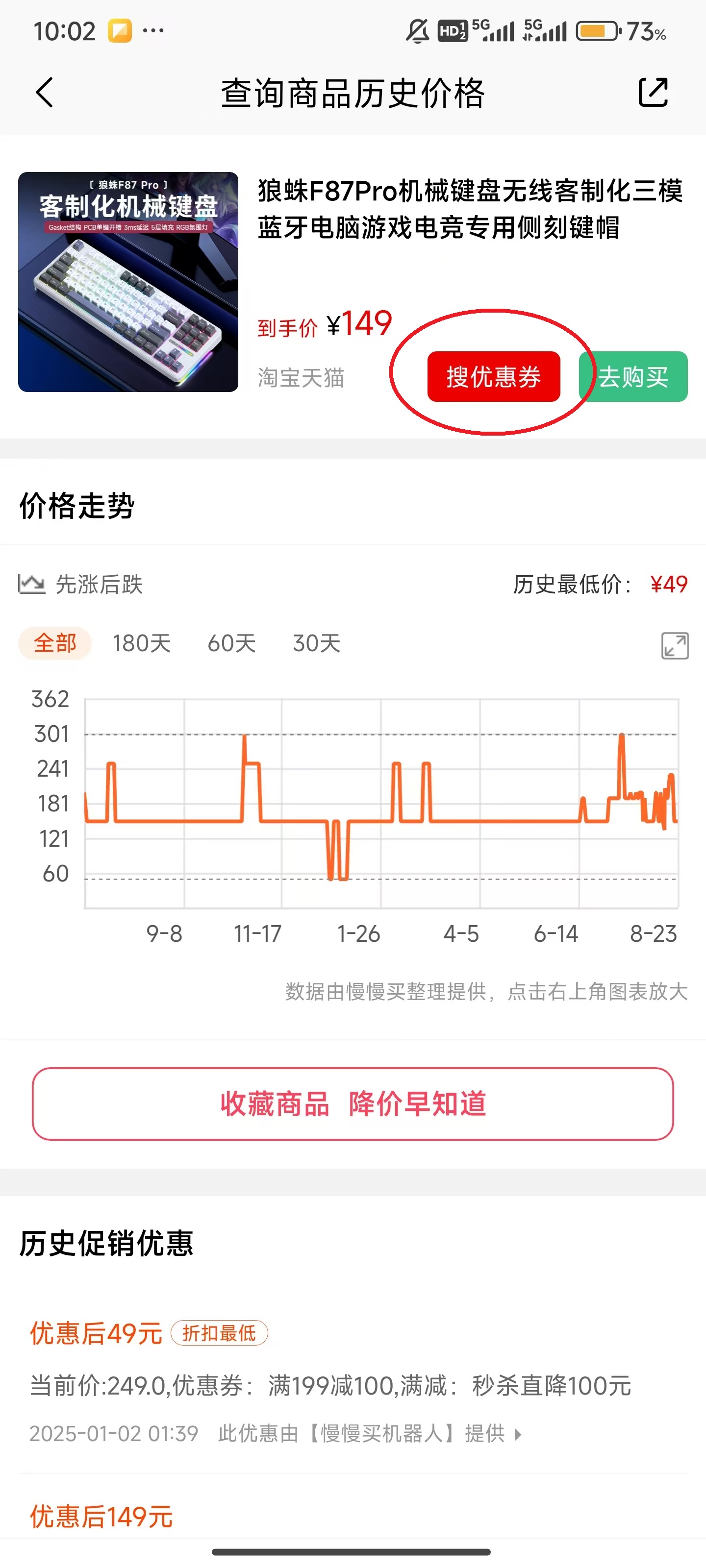
Task: Click the 优惠后49元 promotion entry
Action: click(x=95, y=1333)
